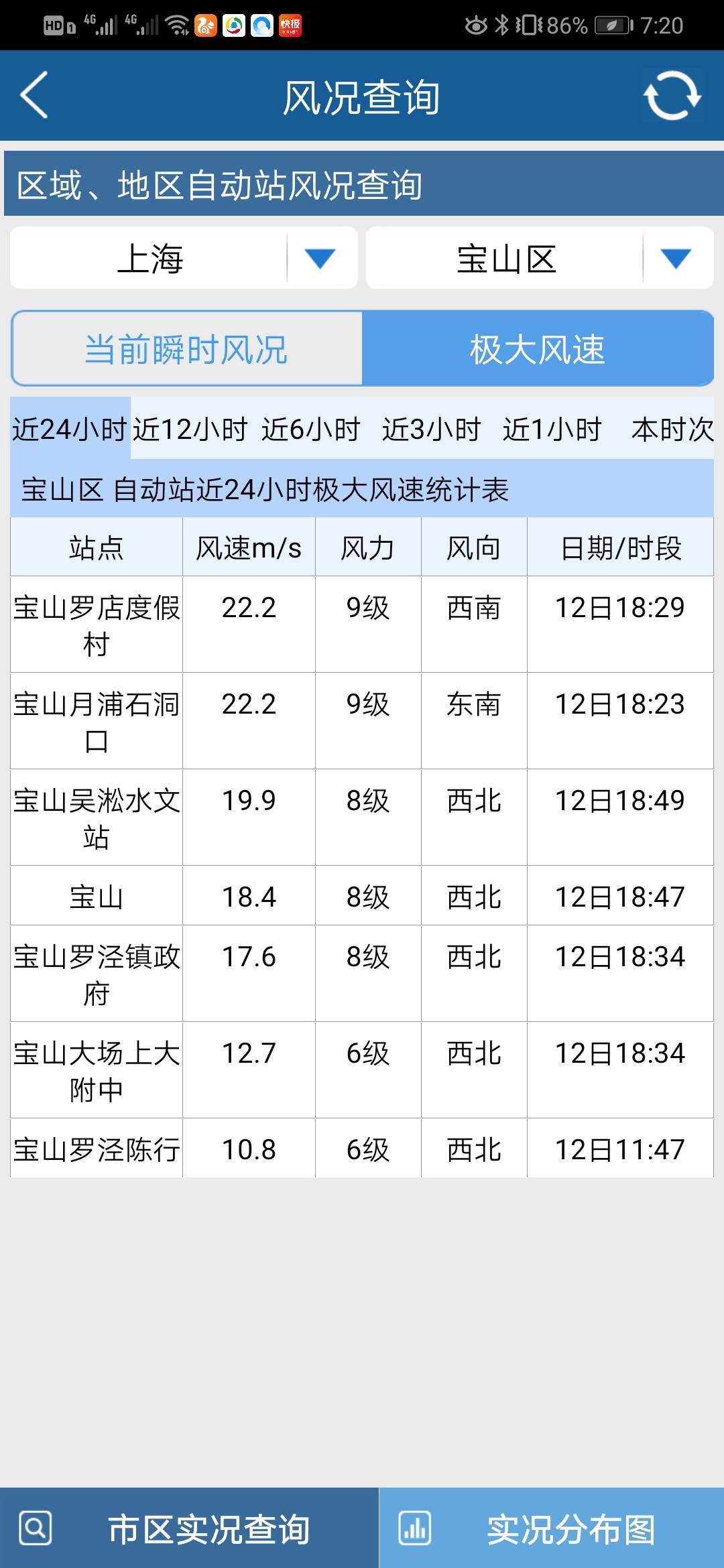
Task: Open the 实况分布图 view
Action: point(552,1529)
